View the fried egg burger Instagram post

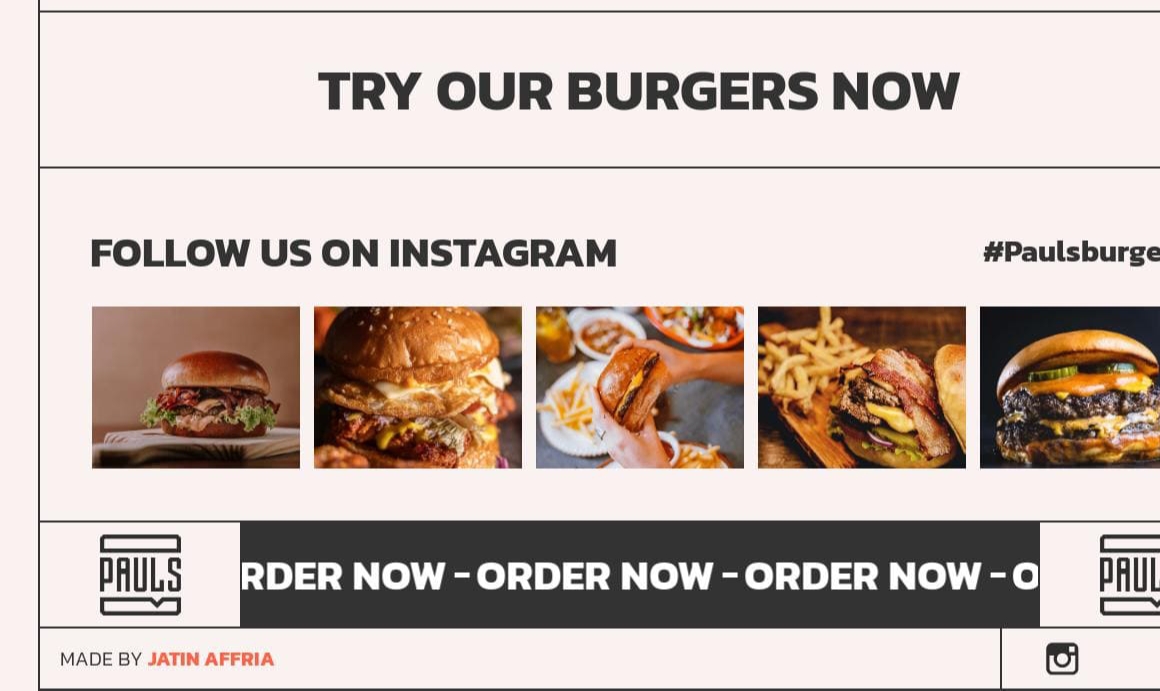(418, 387)
